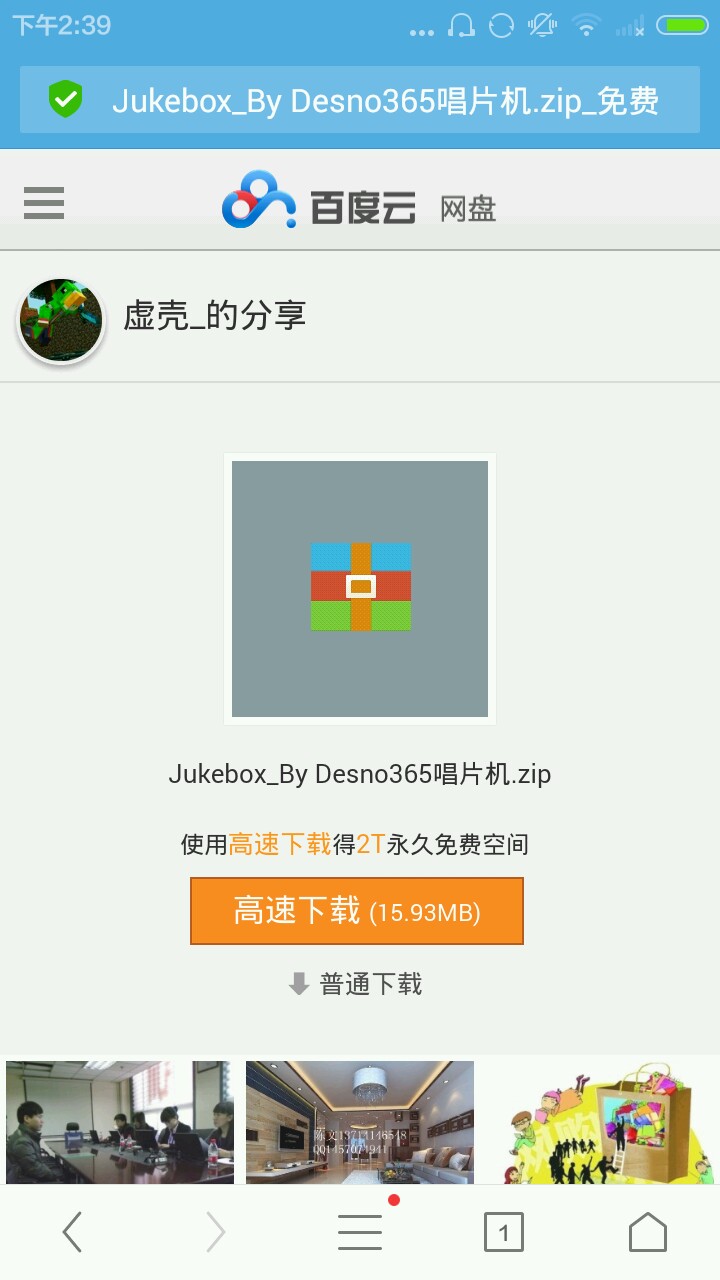Open the meeting room photo ad

[120, 1122]
